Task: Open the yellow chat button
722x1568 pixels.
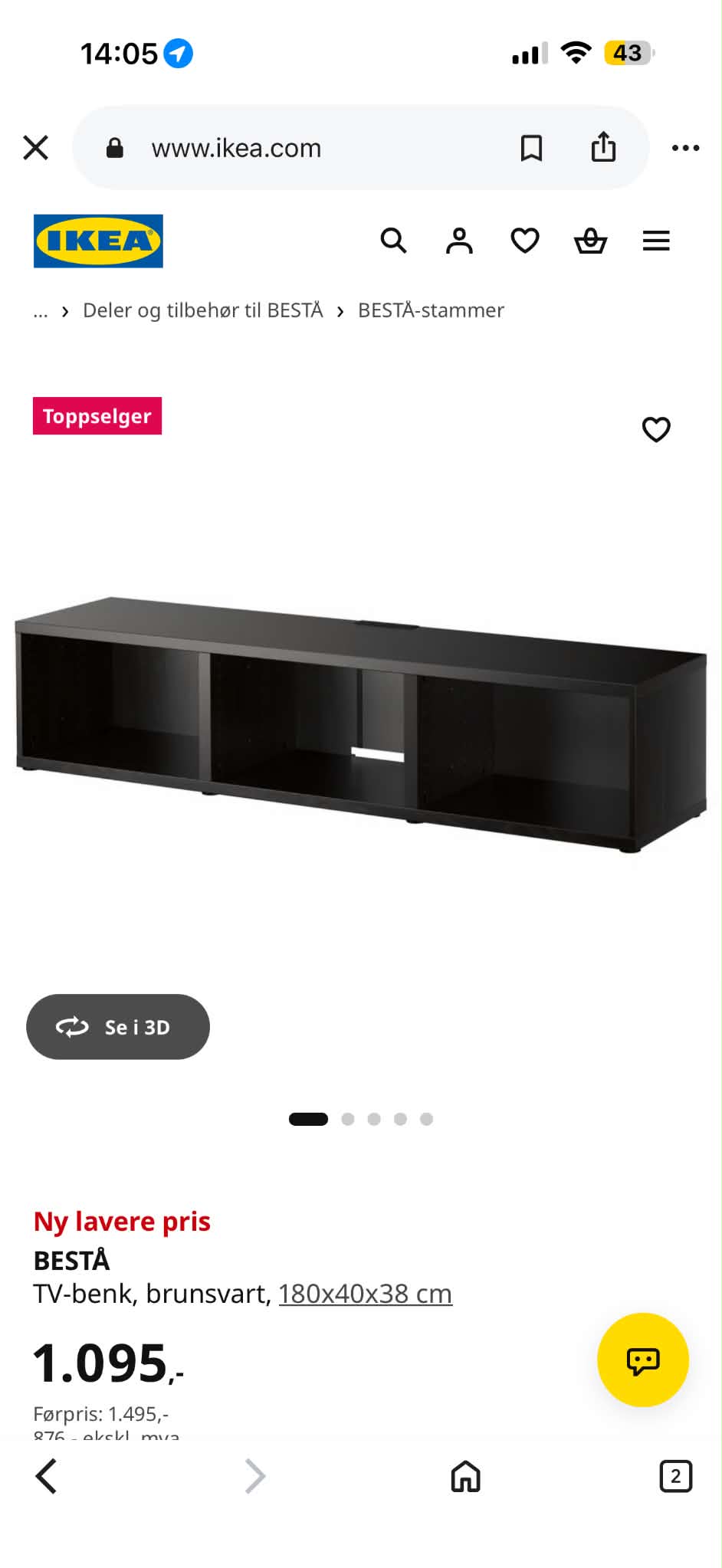Action: (643, 1360)
